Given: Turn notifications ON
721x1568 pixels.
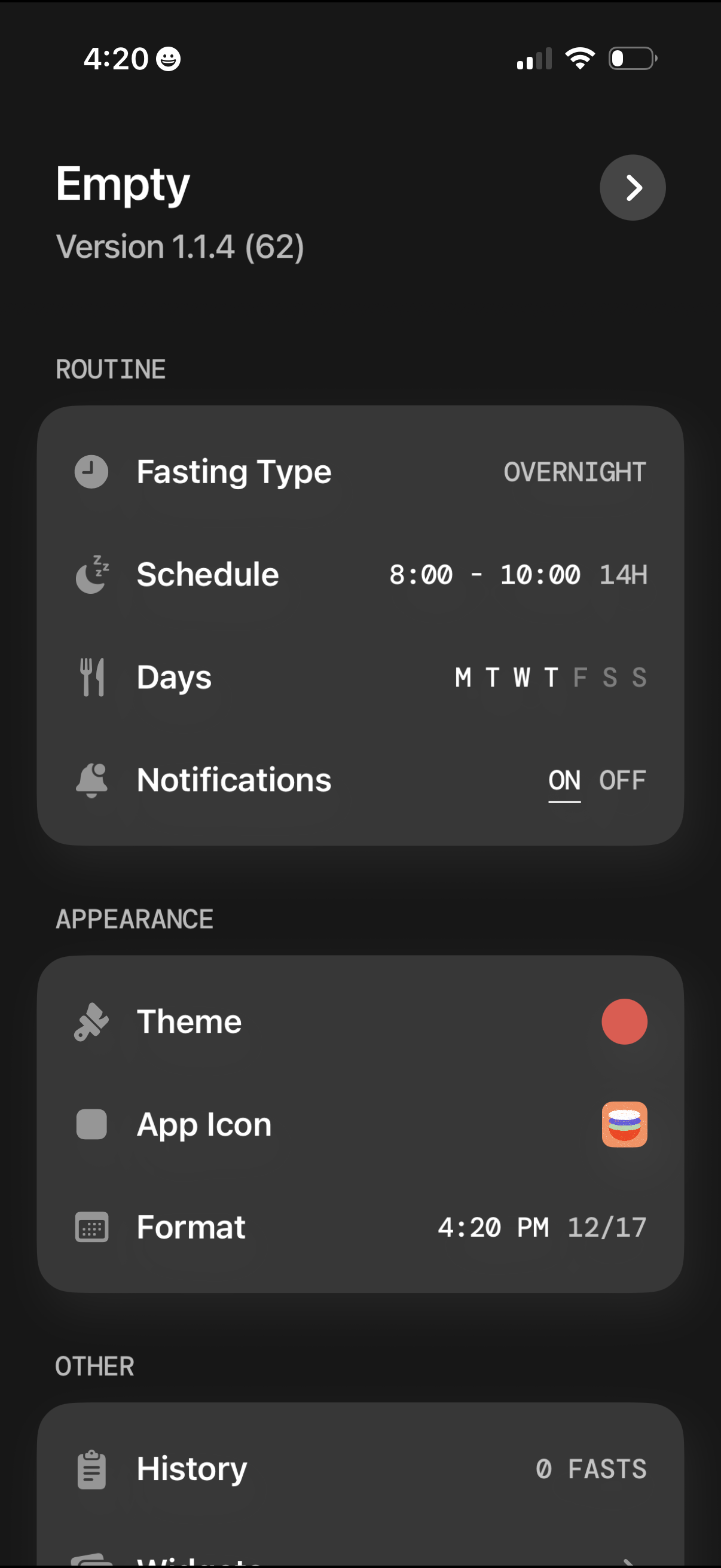Looking at the screenshot, I should point(564,780).
